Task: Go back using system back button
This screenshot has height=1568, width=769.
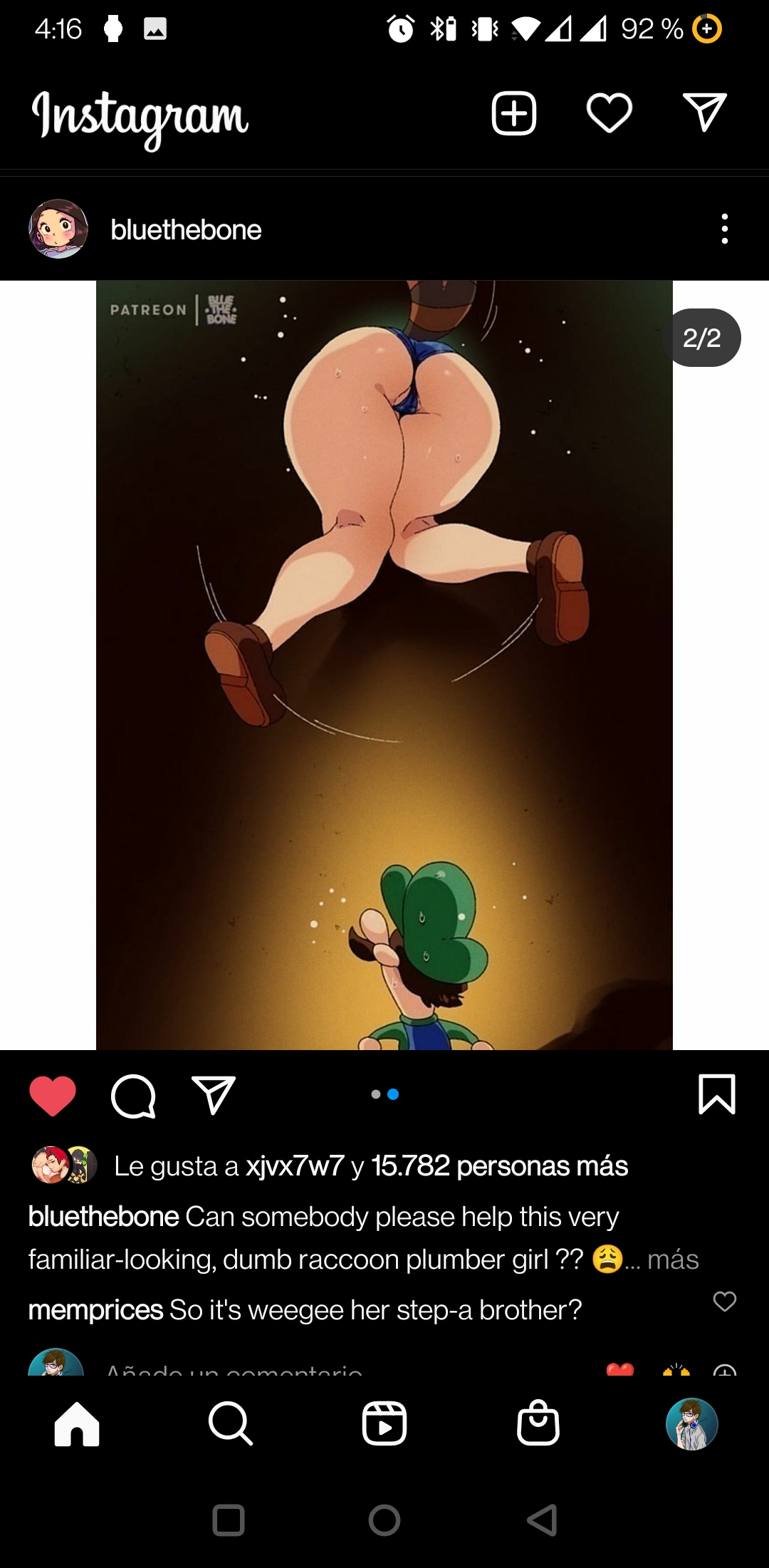Action: tap(541, 1520)
